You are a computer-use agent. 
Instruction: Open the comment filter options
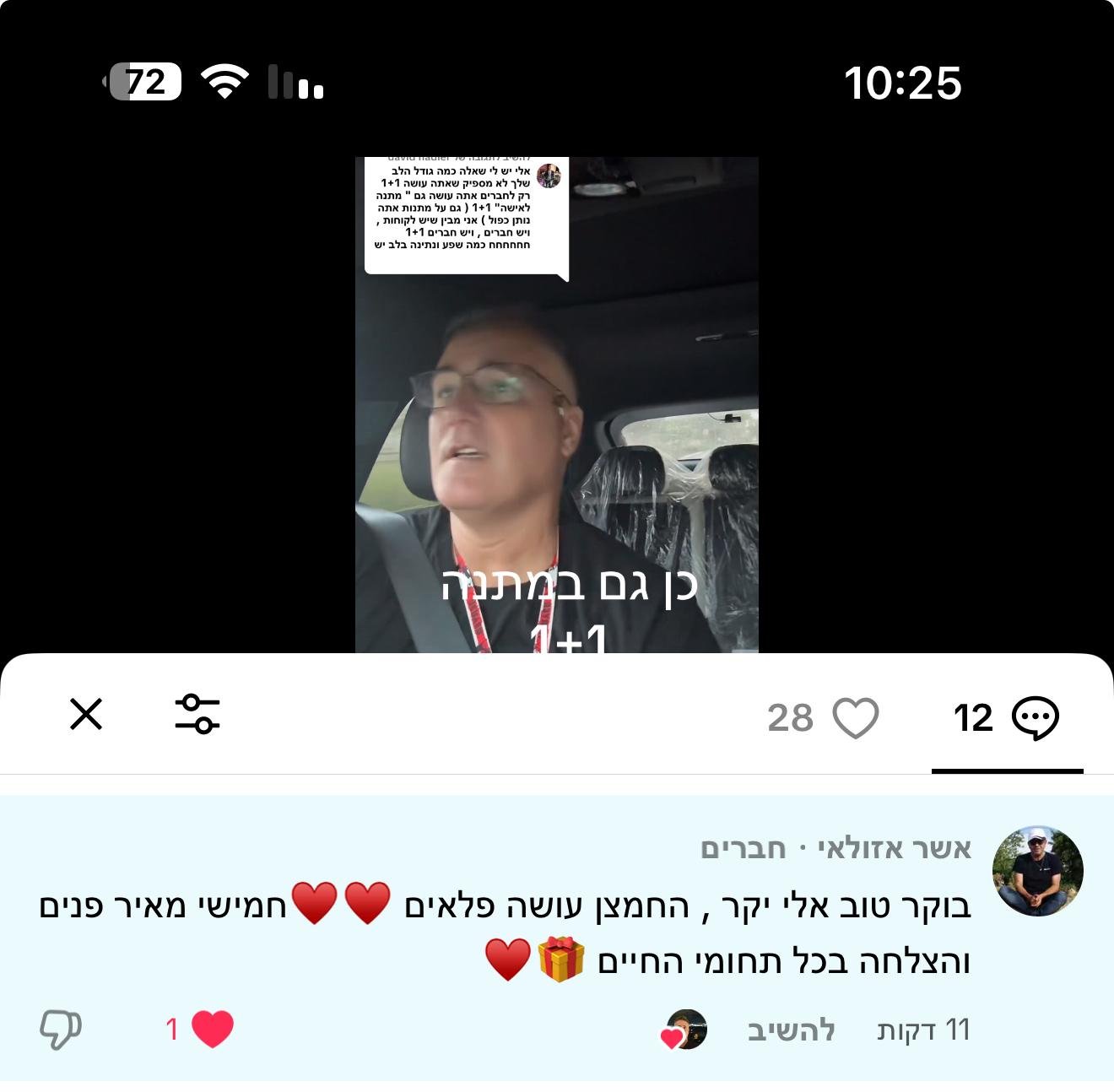pyautogui.click(x=197, y=714)
